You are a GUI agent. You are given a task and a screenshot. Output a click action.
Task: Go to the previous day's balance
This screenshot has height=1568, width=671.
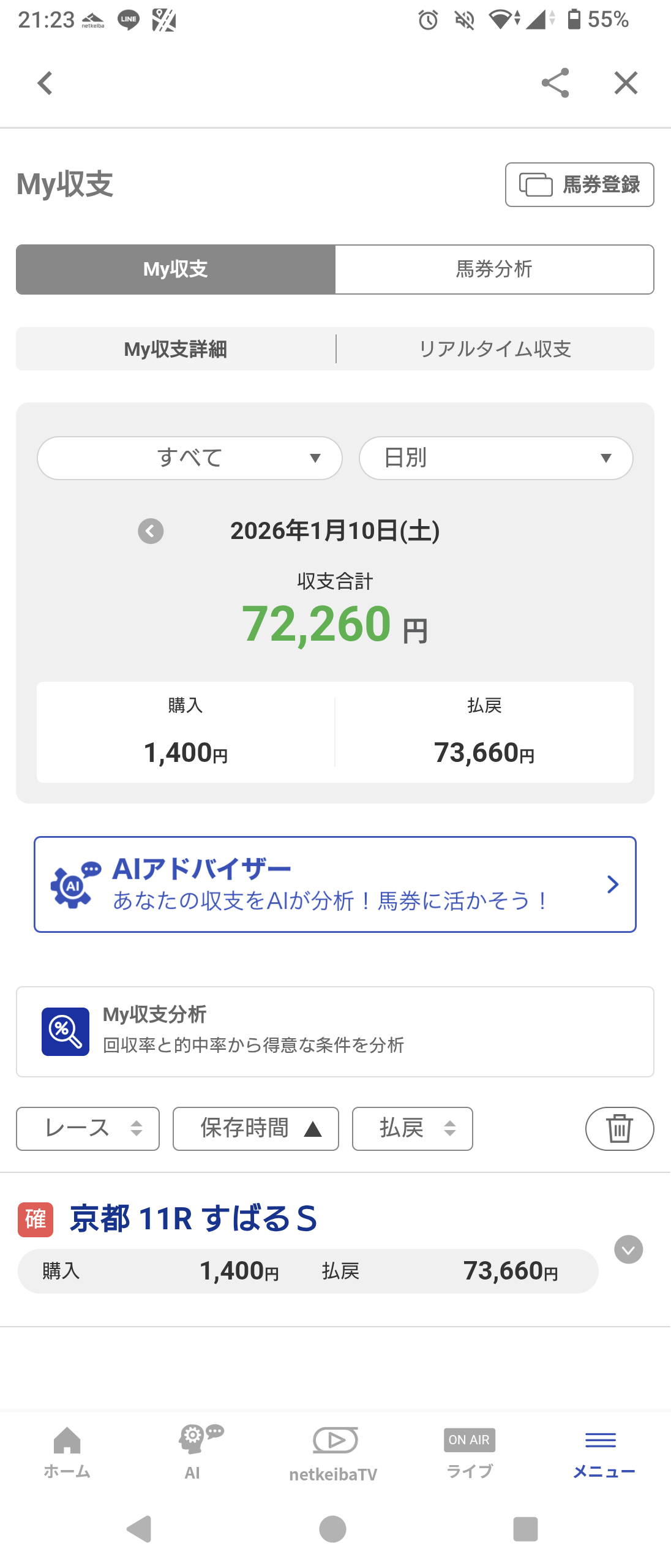151,531
